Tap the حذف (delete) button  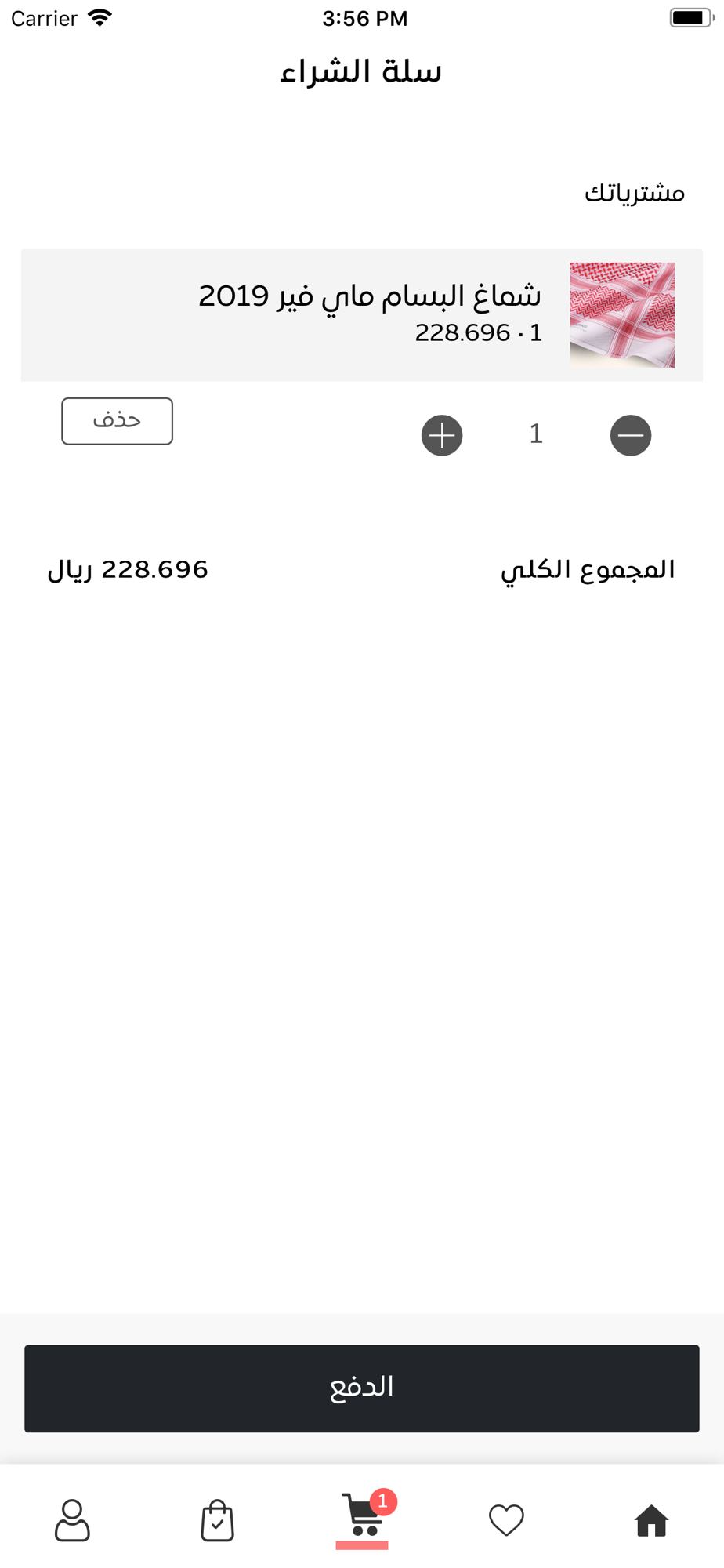point(117,421)
